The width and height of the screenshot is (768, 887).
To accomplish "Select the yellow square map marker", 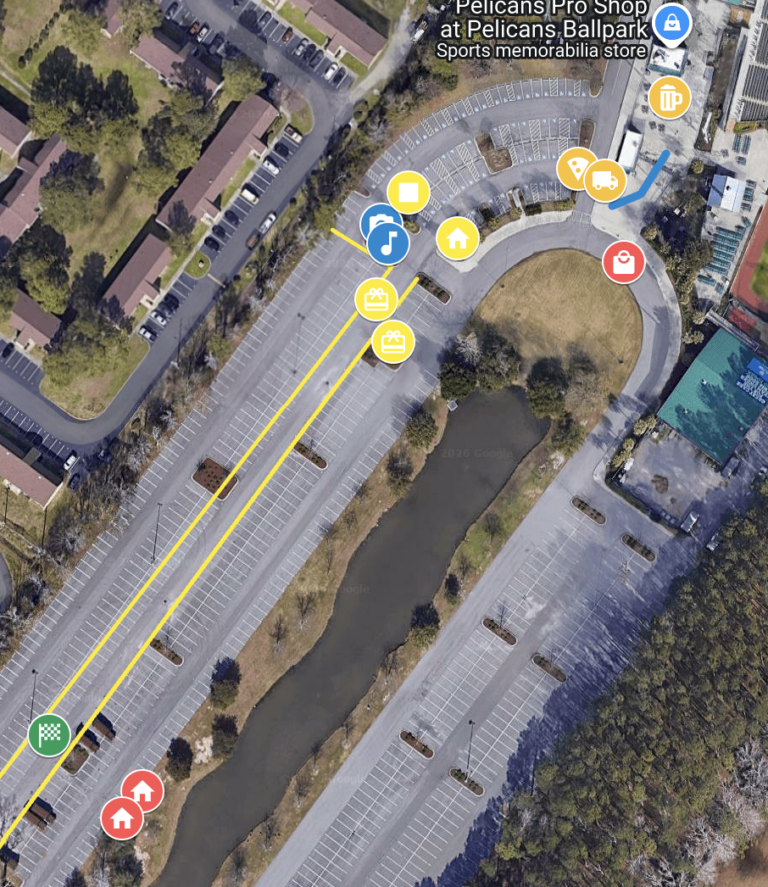I will (x=408, y=192).
